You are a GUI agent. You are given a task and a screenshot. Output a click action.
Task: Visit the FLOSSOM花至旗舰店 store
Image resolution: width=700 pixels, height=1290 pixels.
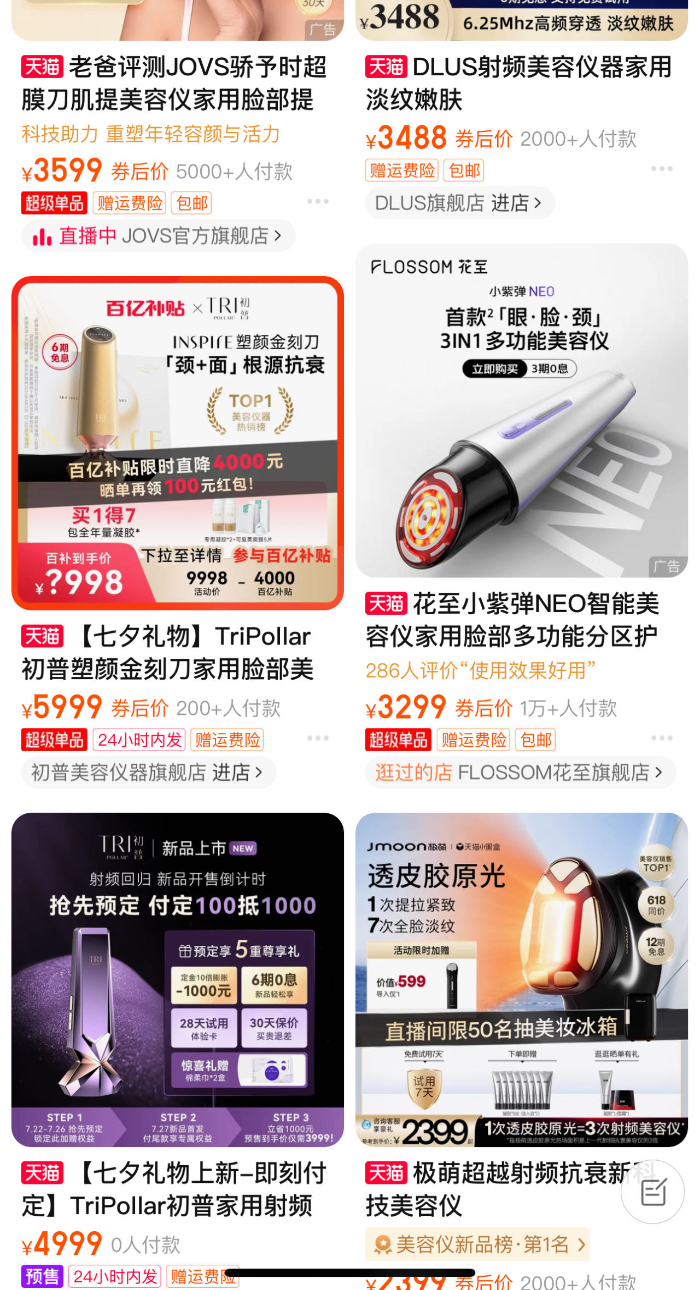(520, 773)
